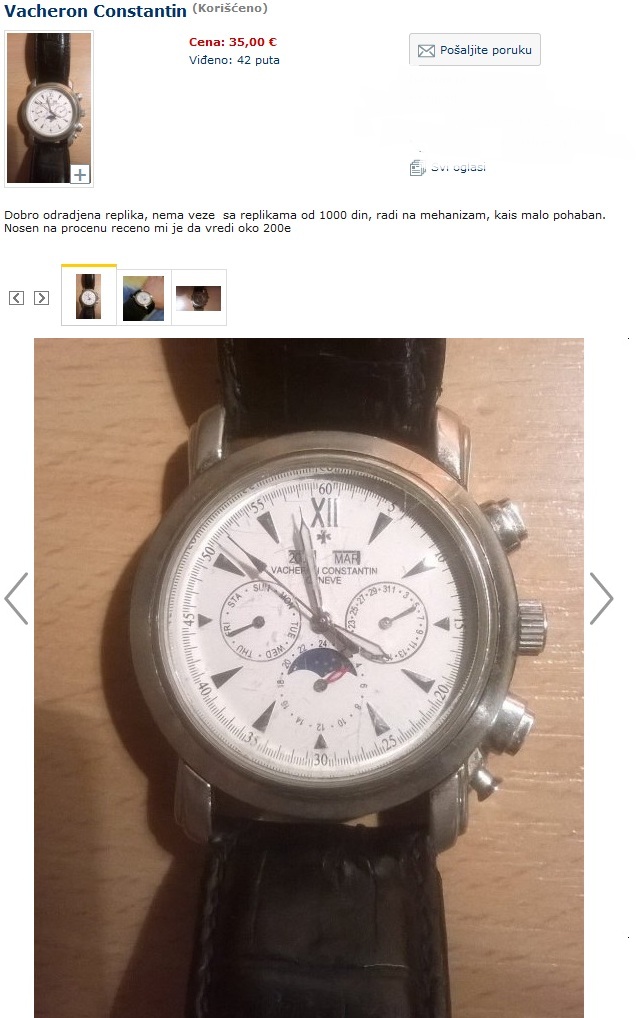
Task: Tap the Pošaljite poruku button
Action: (475, 50)
